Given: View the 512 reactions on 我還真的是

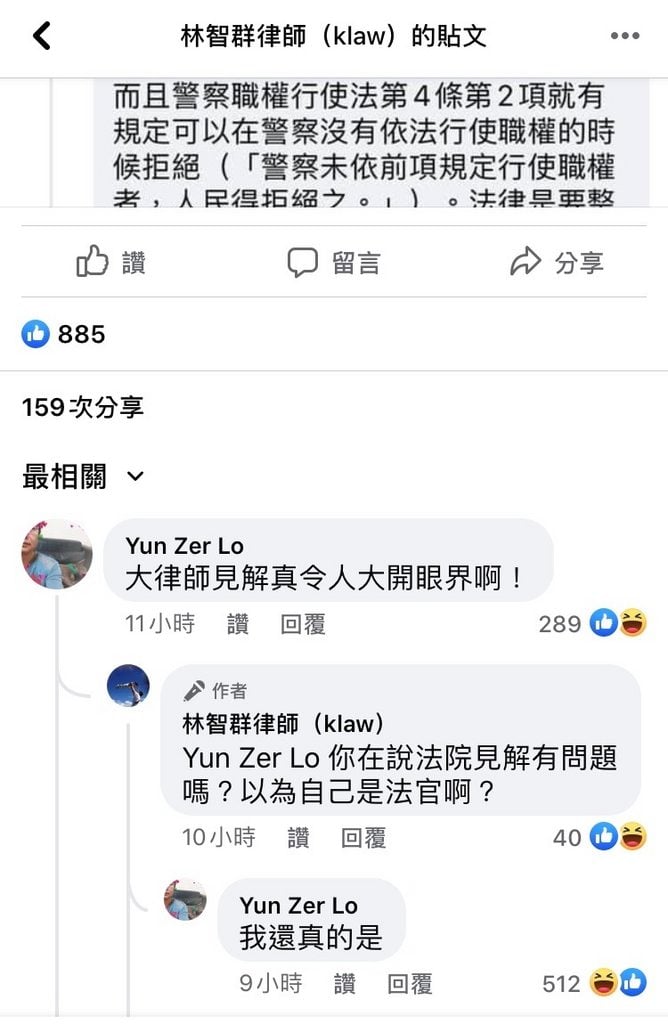Looking at the screenshot, I should 594,983.
